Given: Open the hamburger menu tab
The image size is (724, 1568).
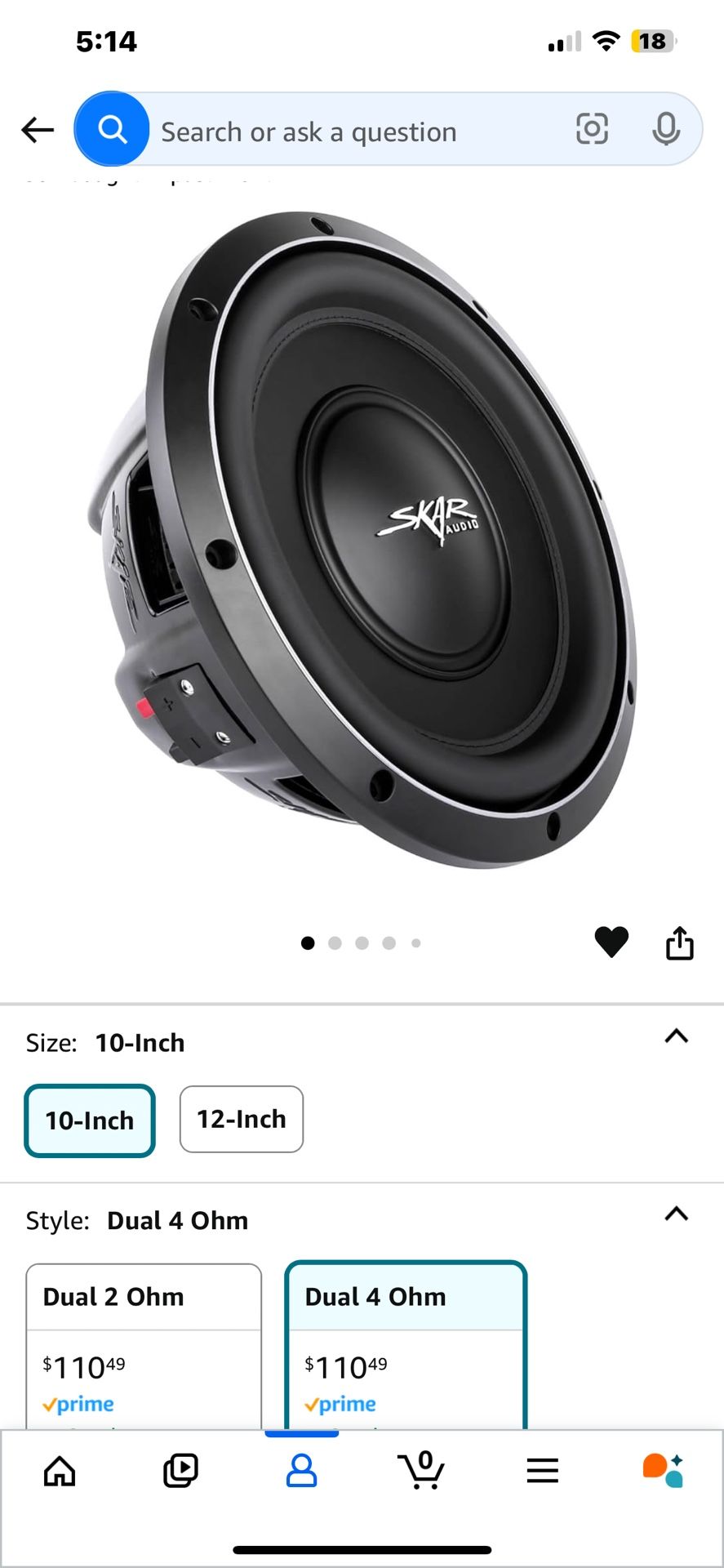Looking at the screenshot, I should (x=543, y=1471).
